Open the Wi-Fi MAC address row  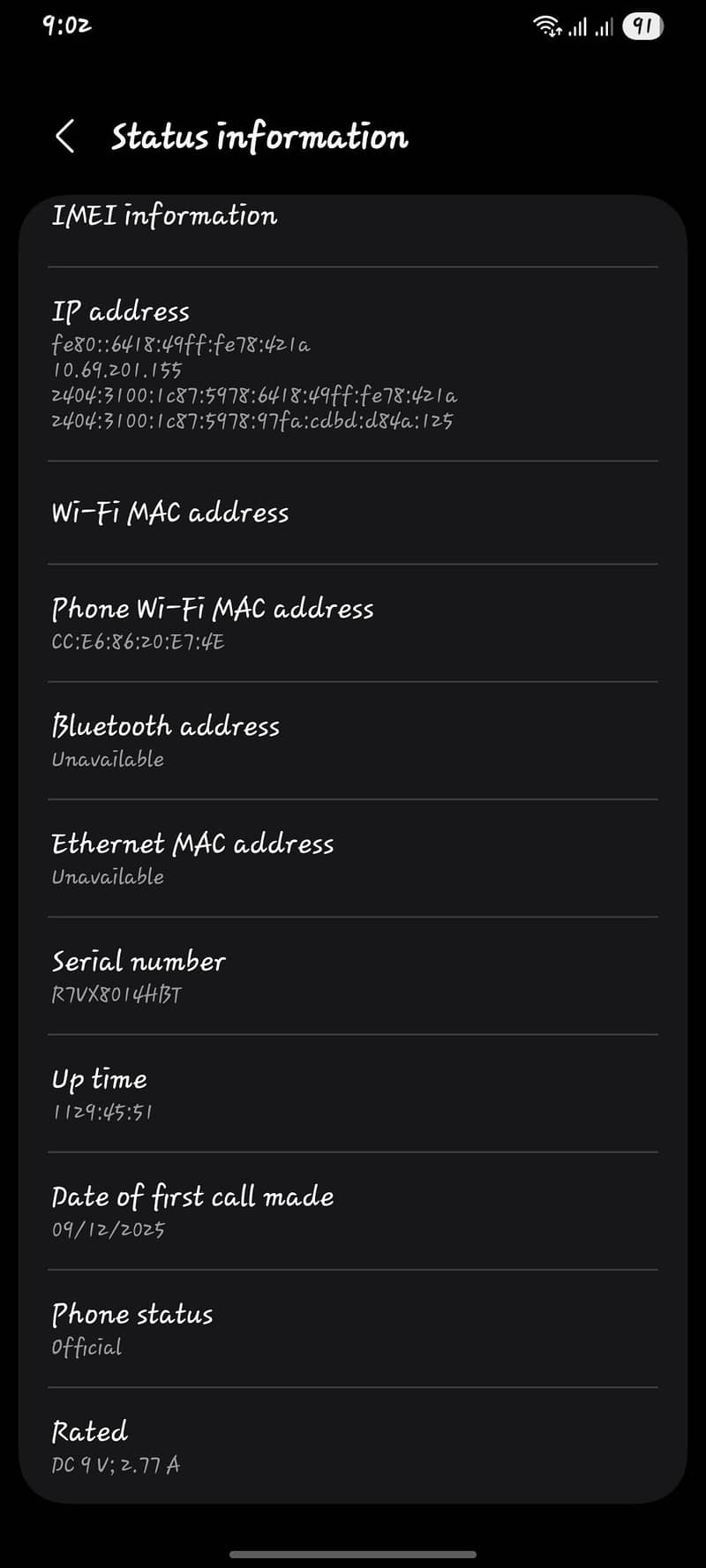coord(353,513)
